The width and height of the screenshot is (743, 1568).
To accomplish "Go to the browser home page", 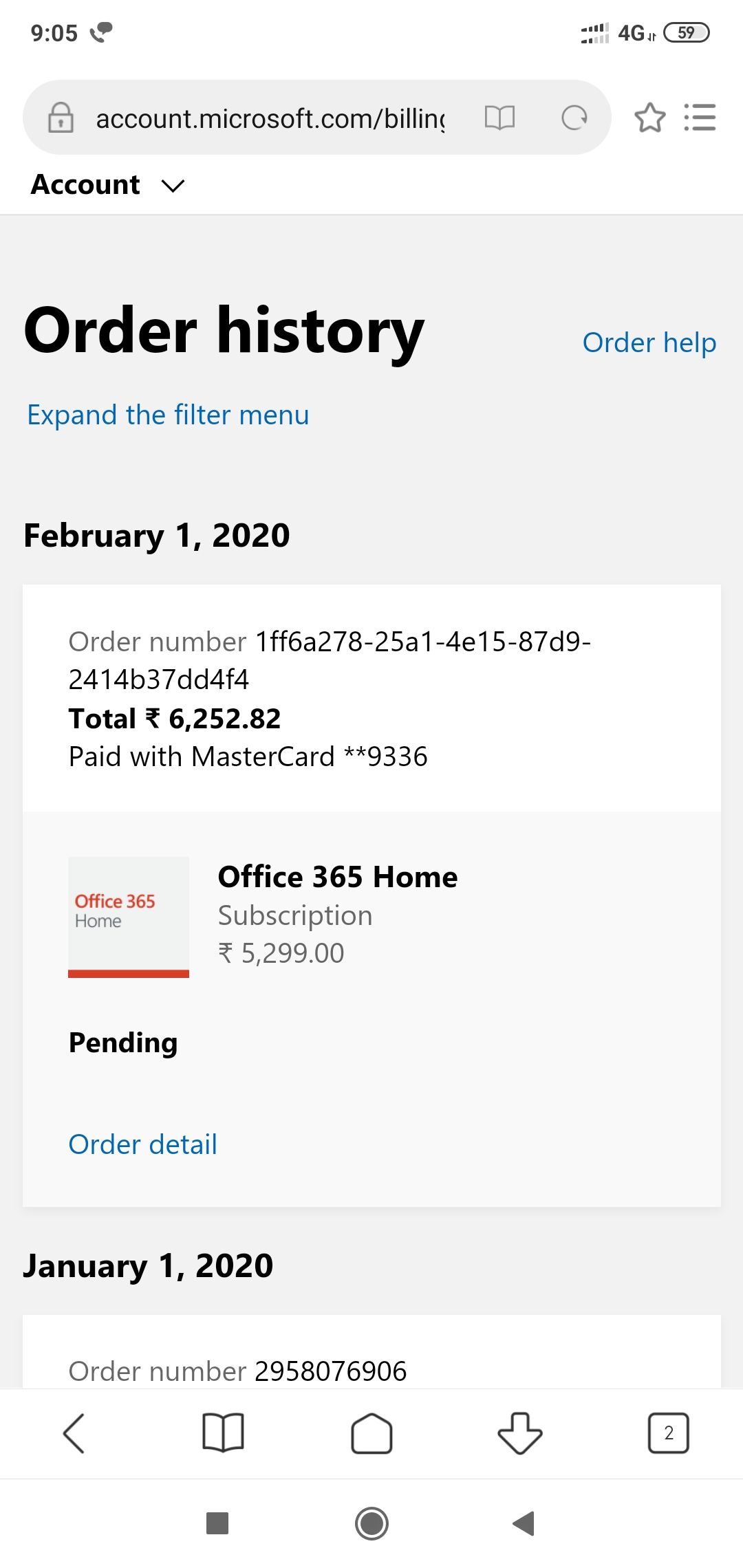I will point(371,1433).
